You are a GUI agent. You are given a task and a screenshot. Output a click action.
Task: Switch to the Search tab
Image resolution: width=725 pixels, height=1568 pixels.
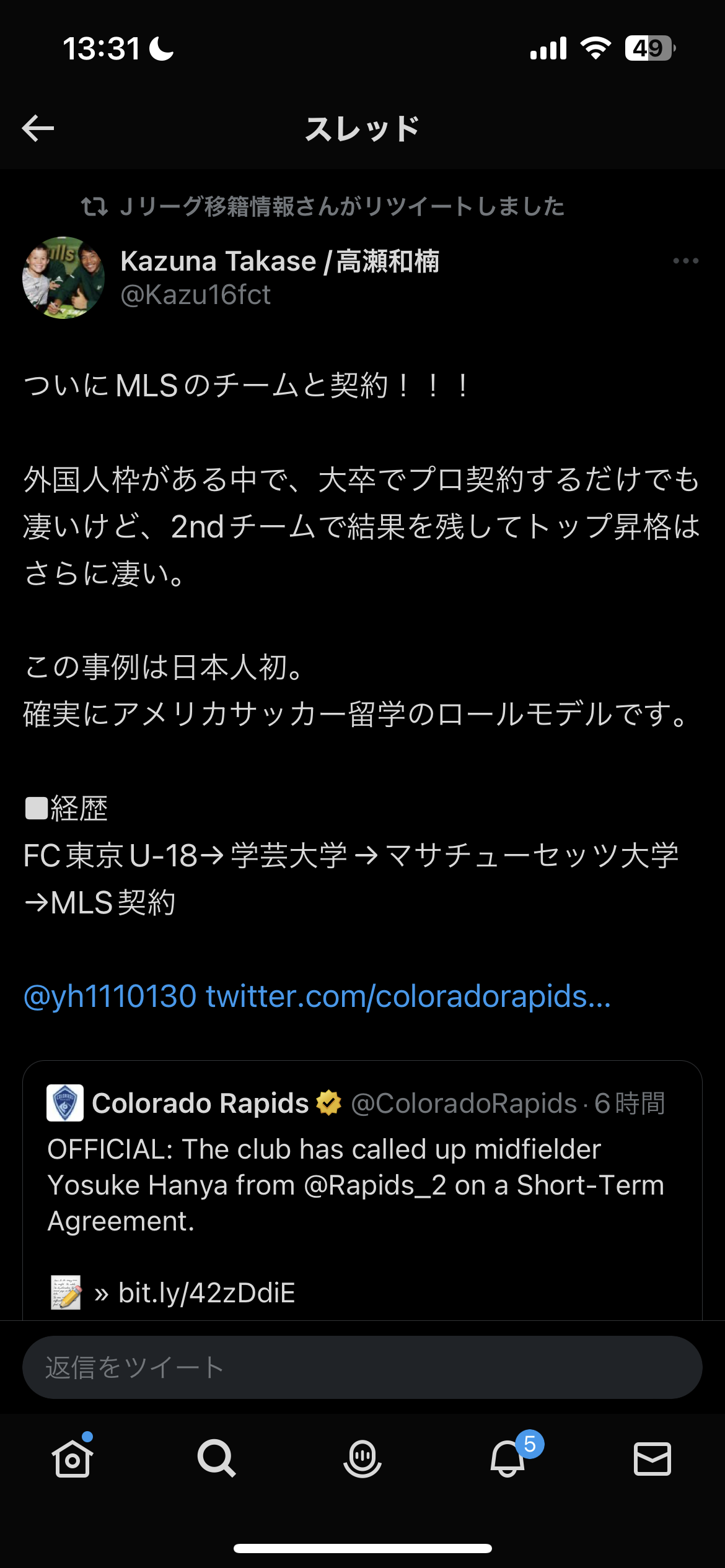[217, 1458]
